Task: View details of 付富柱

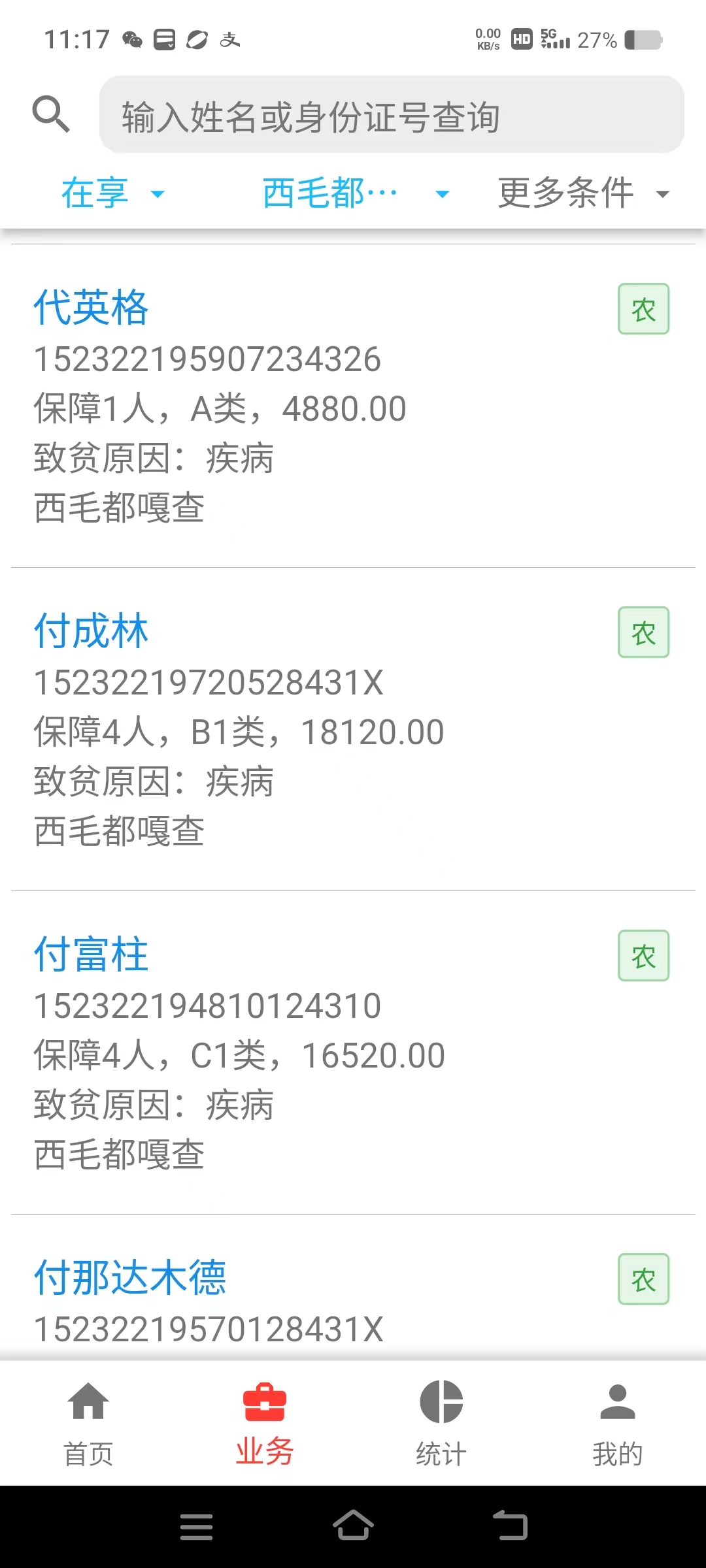Action: [x=353, y=1053]
